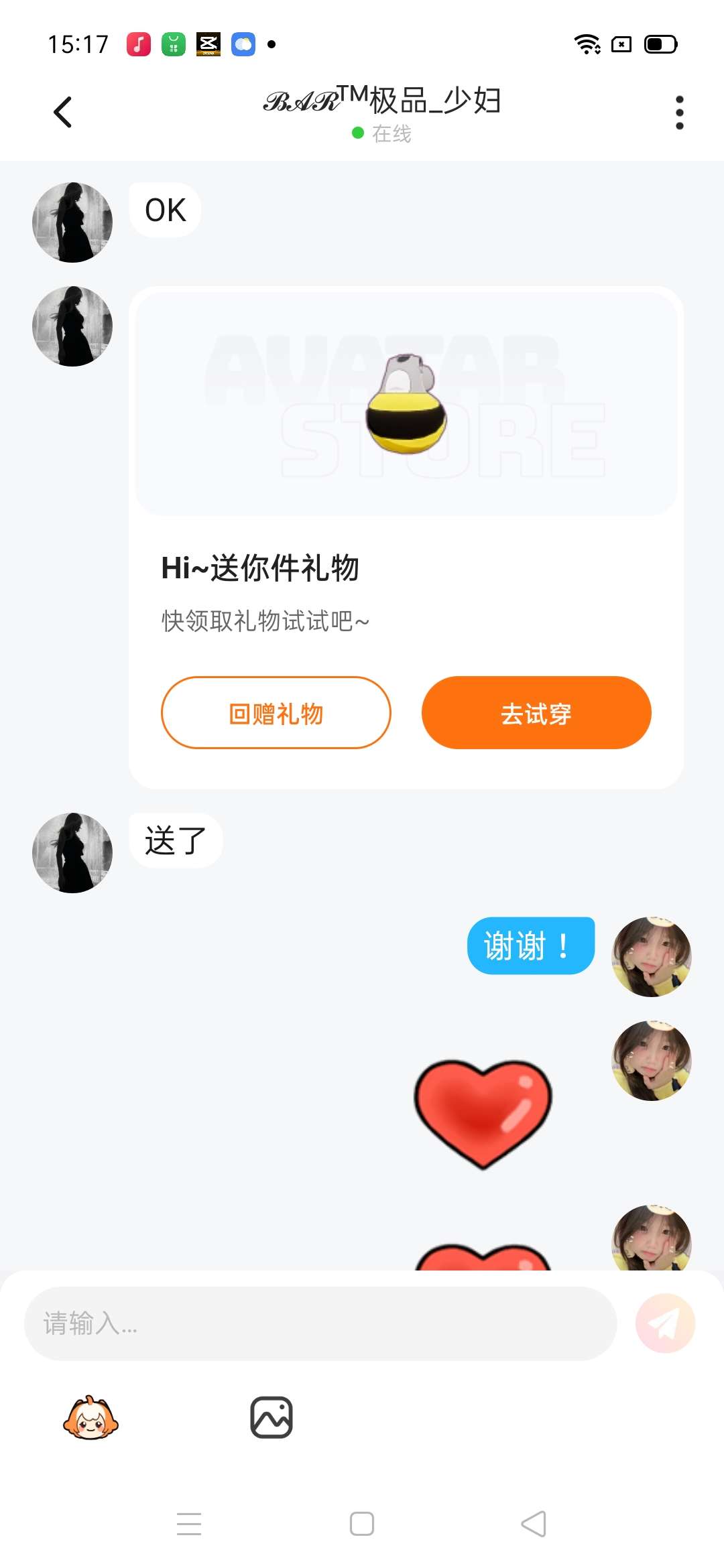The image size is (724, 1568).
Task: Open my avatar beside 谢谢！ message
Action: point(651,957)
